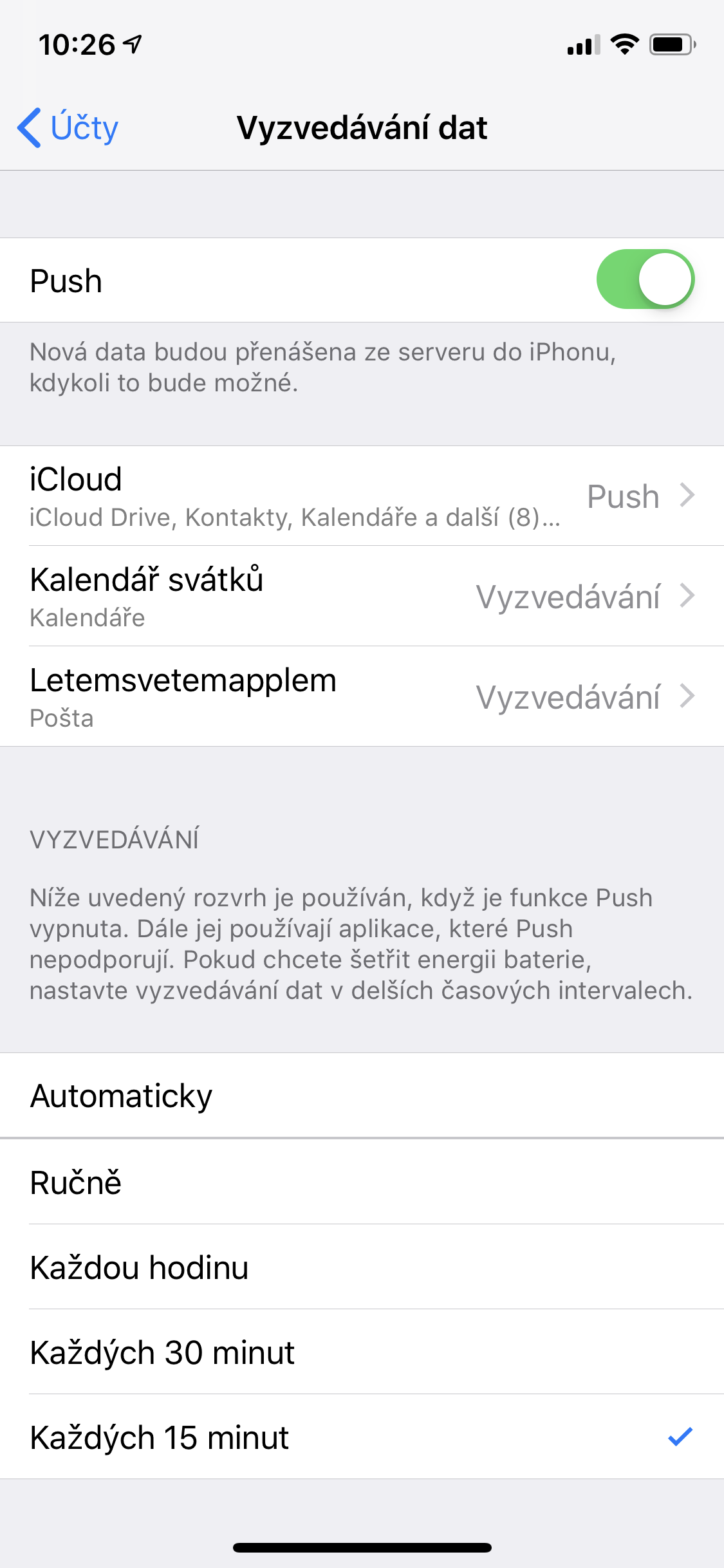Open Letemsvetemapplem mail fetch settings
The image size is (724, 1568).
(x=362, y=696)
